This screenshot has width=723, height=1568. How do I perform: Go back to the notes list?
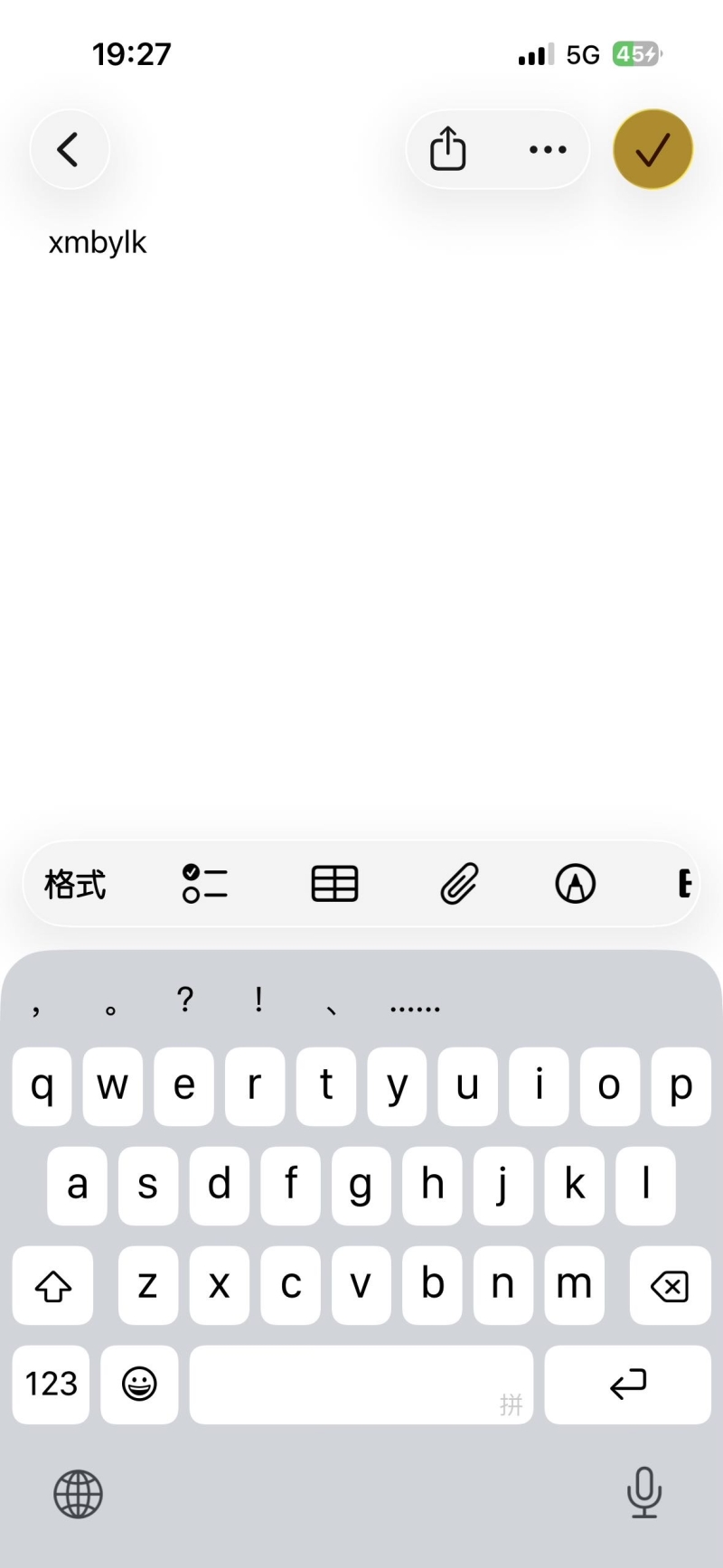point(70,149)
